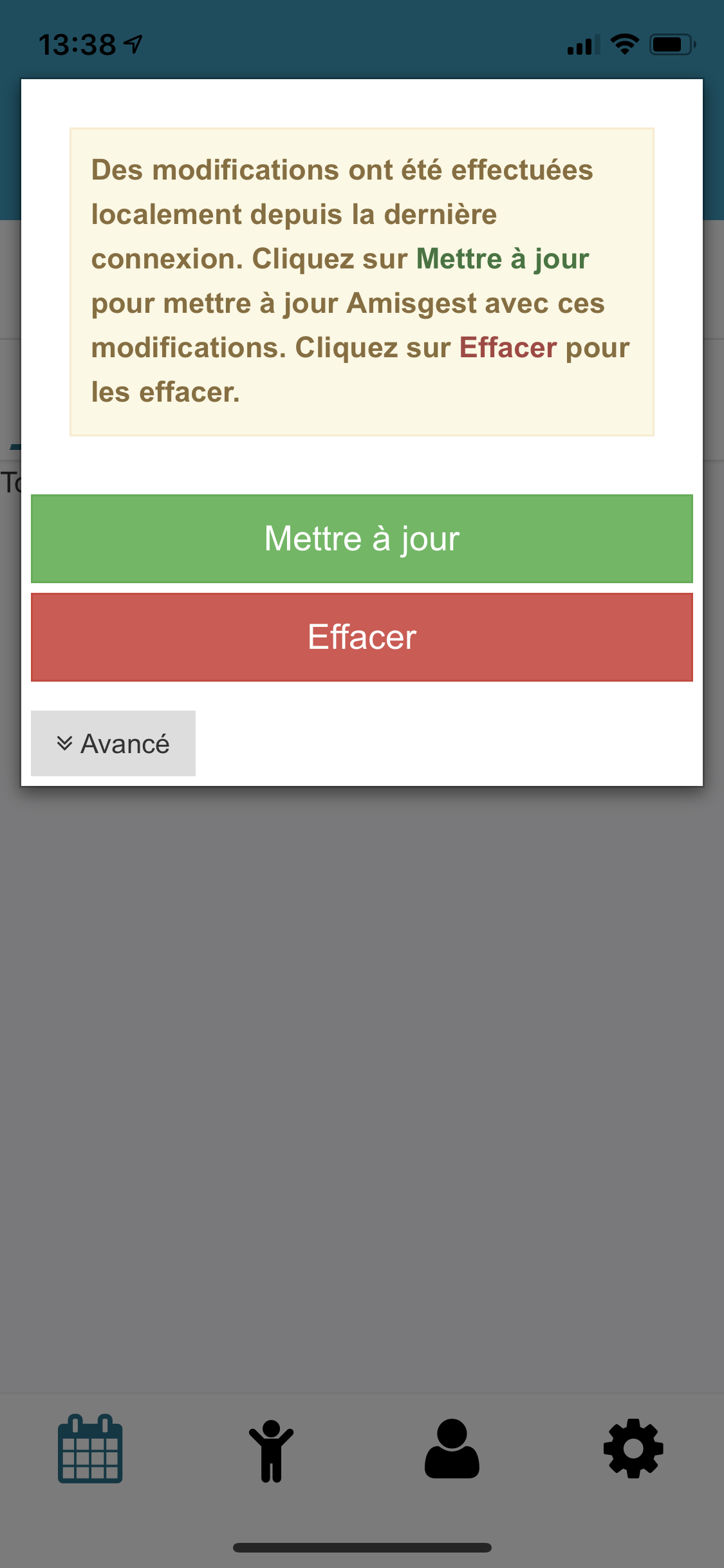724x1568 pixels.
Task: Go to the user profile tab
Action: coord(452,1449)
